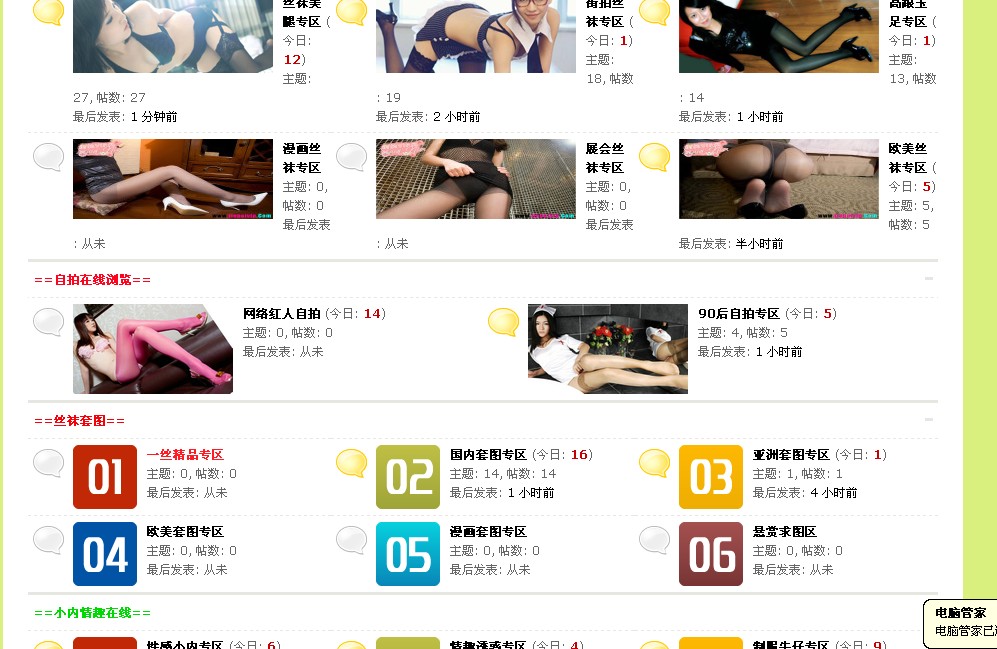The image size is (997, 649).
Task: Open the 90后自拍专区 forum link
Action: point(739,314)
